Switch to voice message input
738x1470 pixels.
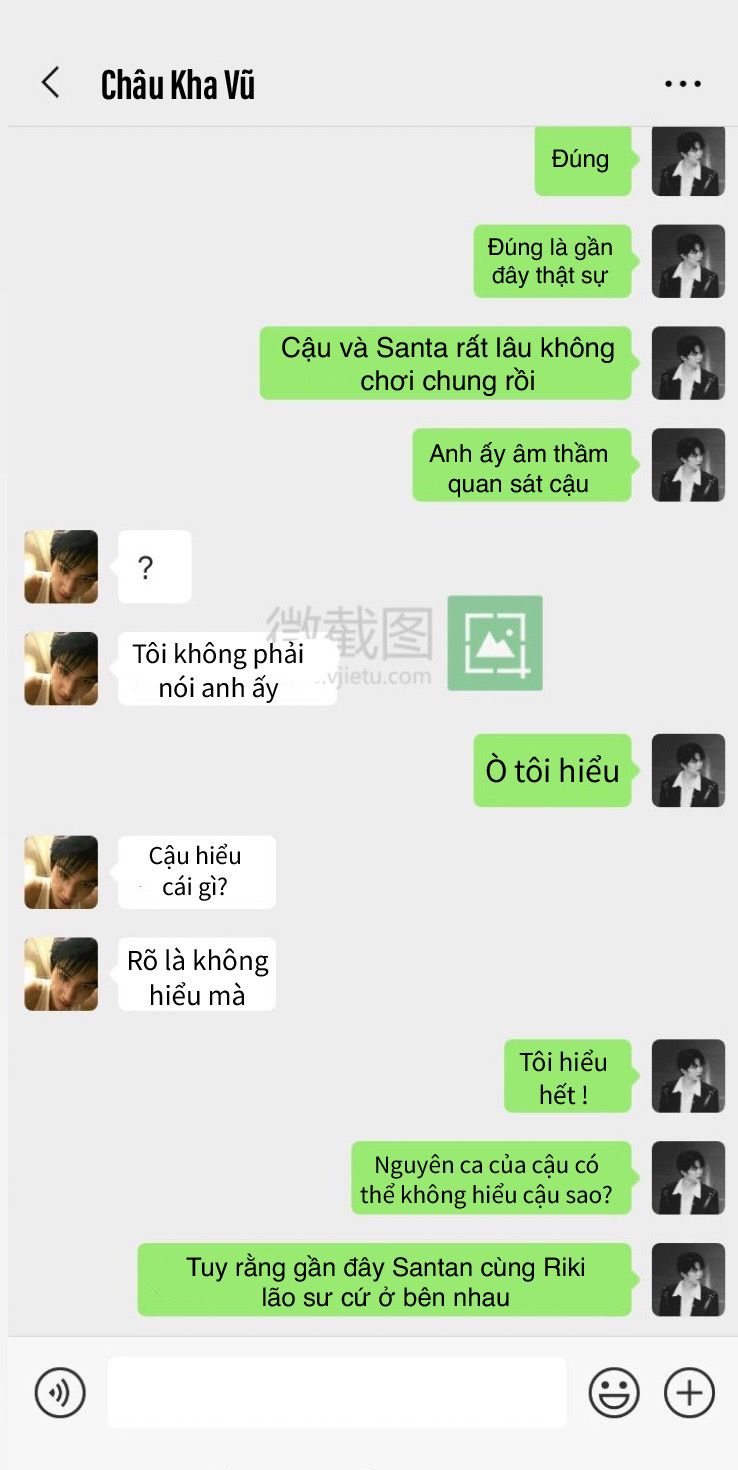pos(60,1392)
